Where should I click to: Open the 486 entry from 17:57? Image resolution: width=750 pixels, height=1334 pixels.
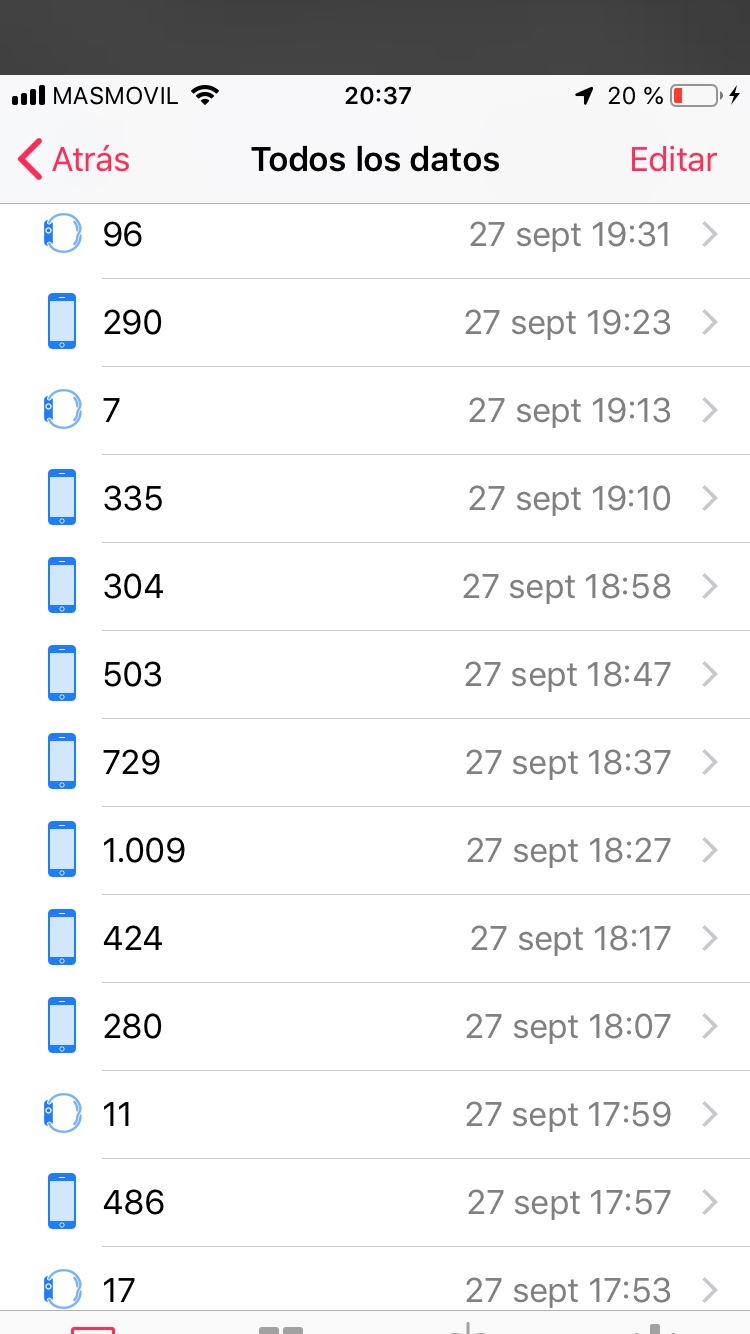375,1202
